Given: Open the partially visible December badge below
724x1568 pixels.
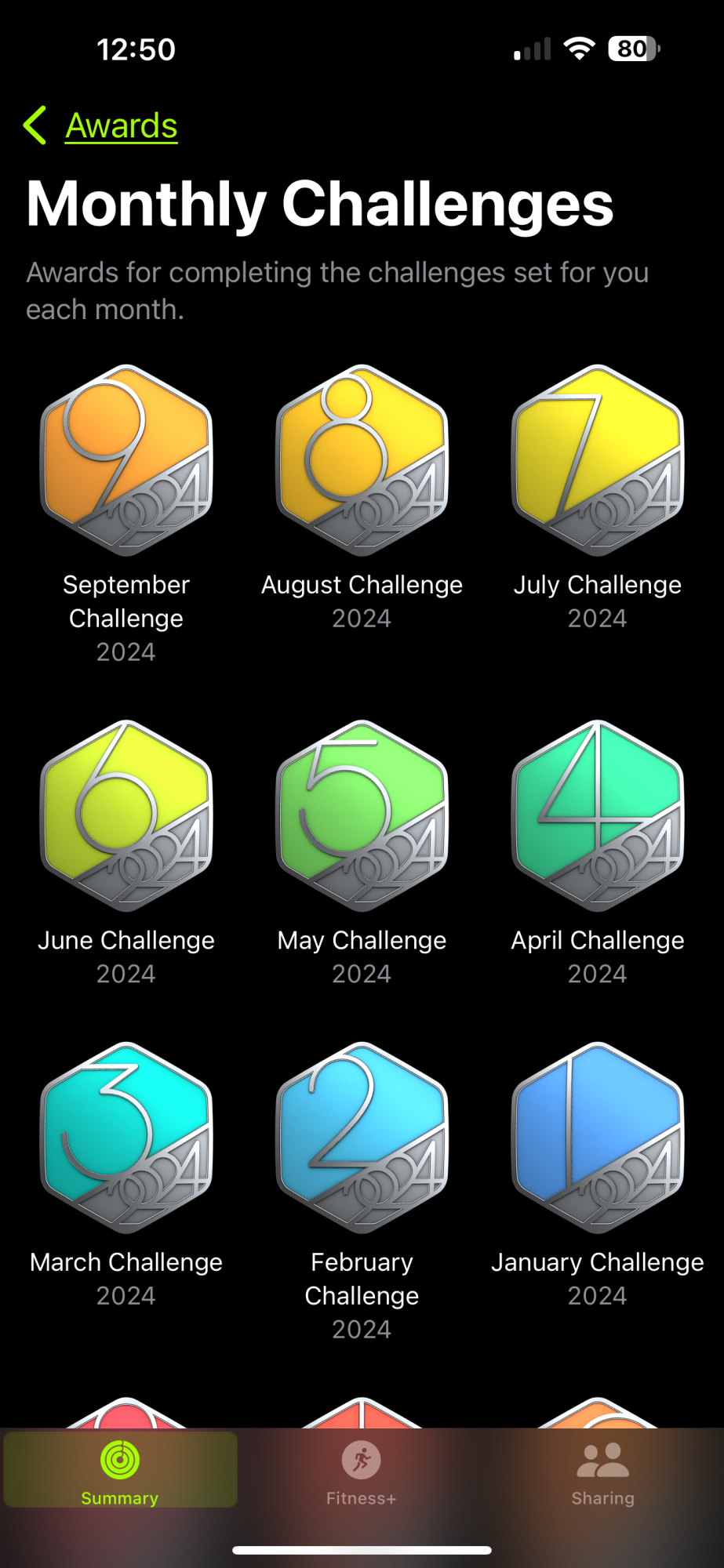Looking at the screenshot, I should (126, 1403).
